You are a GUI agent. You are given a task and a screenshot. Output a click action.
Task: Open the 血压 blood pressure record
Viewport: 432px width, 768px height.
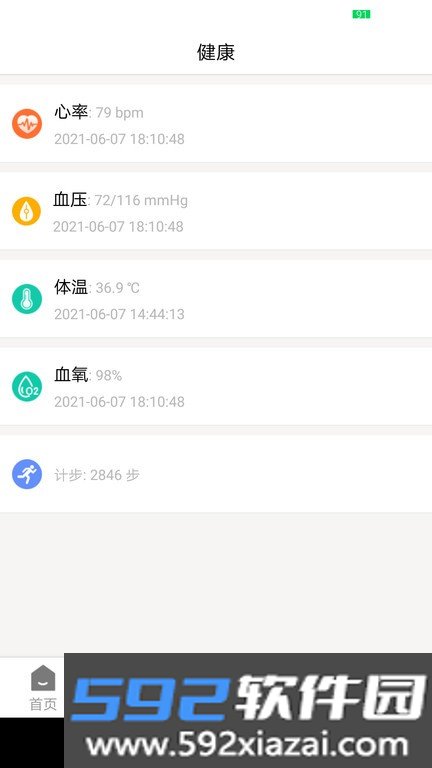[x=216, y=211]
